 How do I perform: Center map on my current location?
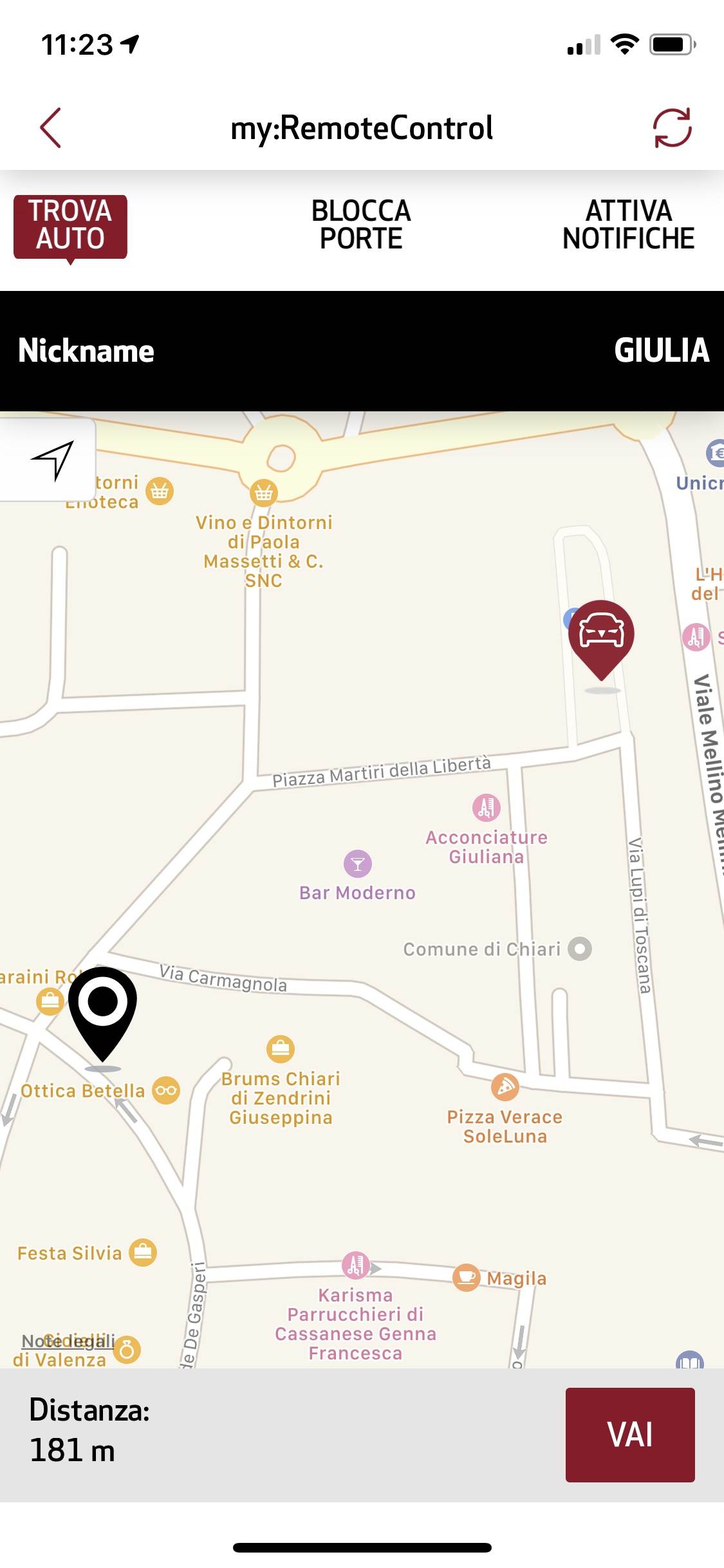(x=51, y=460)
